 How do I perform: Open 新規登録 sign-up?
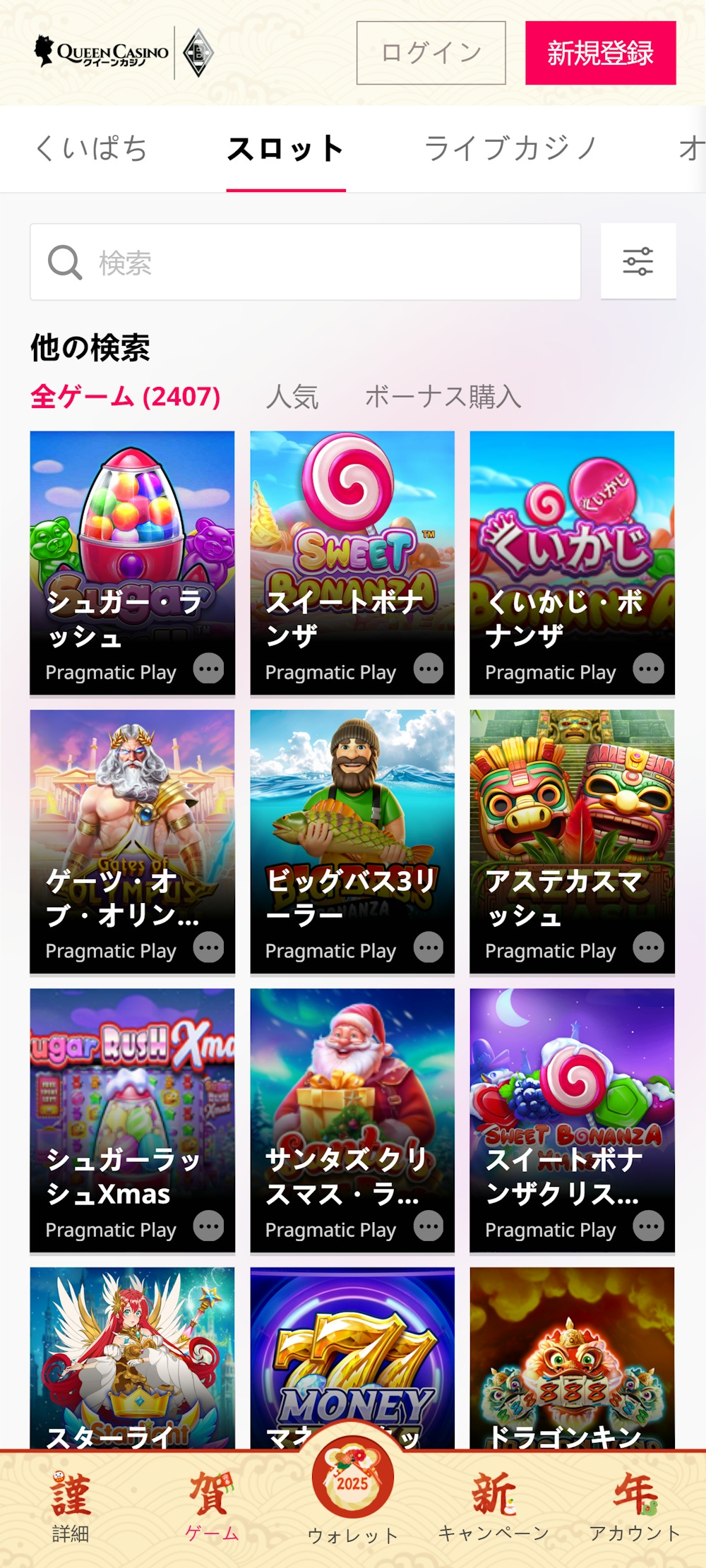pyautogui.click(x=600, y=53)
